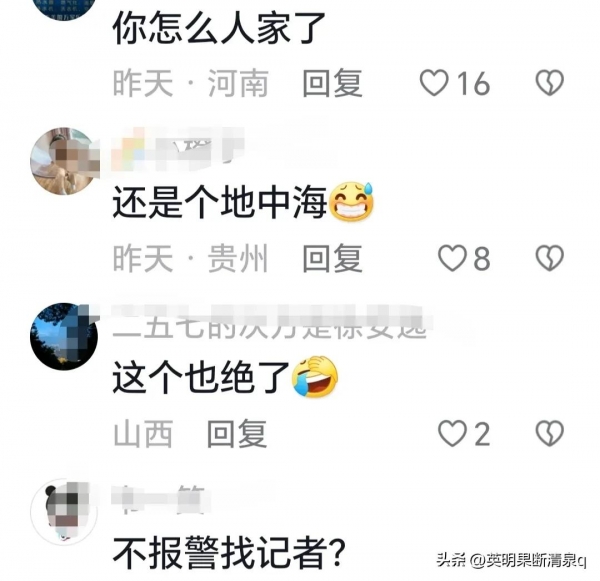
Task: Open avatar of 还是个地中海 commenter
Action: [64, 161]
